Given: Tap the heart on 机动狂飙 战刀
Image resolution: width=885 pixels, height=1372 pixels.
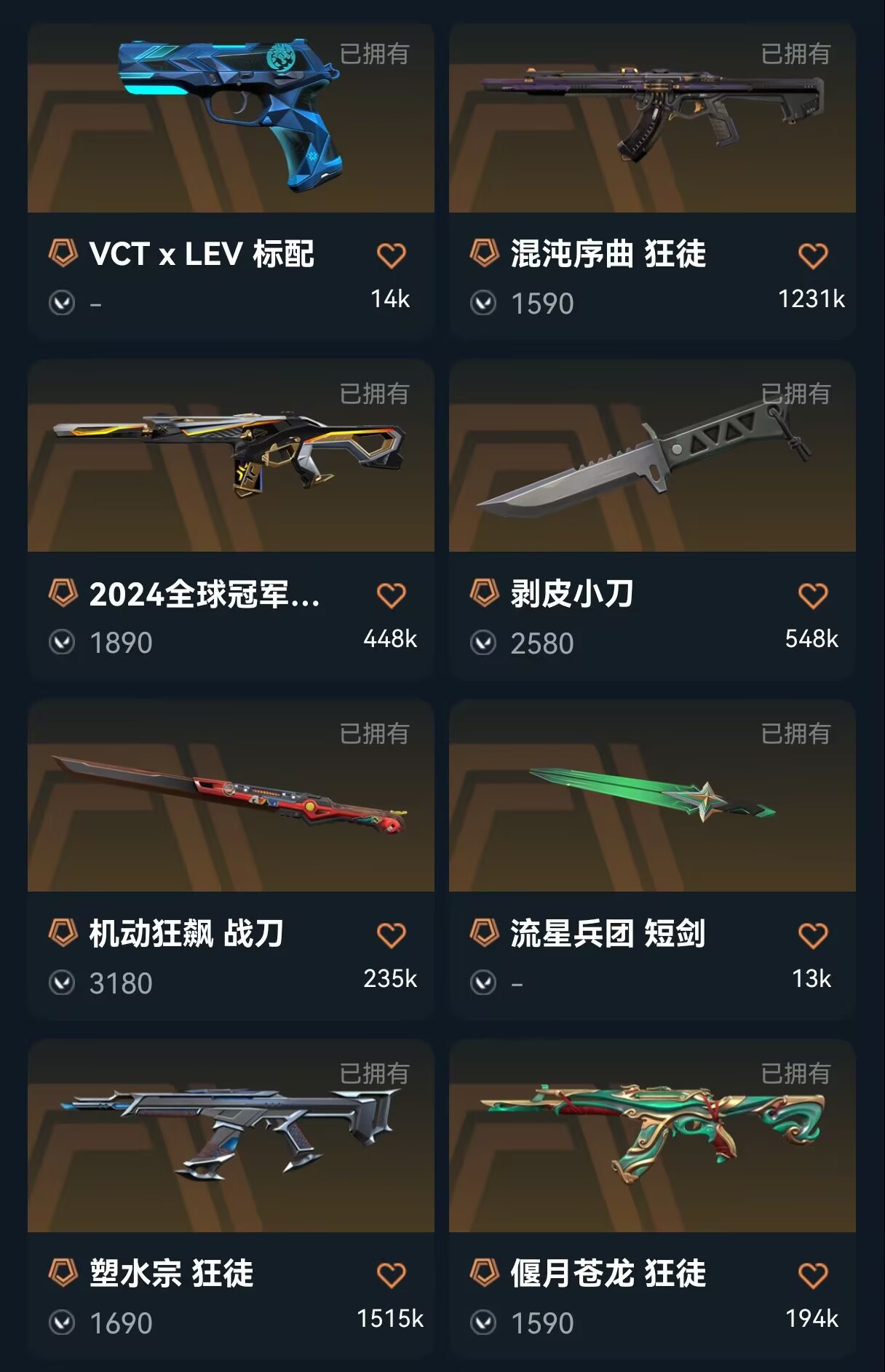Looking at the screenshot, I should click(x=391, y=935).
